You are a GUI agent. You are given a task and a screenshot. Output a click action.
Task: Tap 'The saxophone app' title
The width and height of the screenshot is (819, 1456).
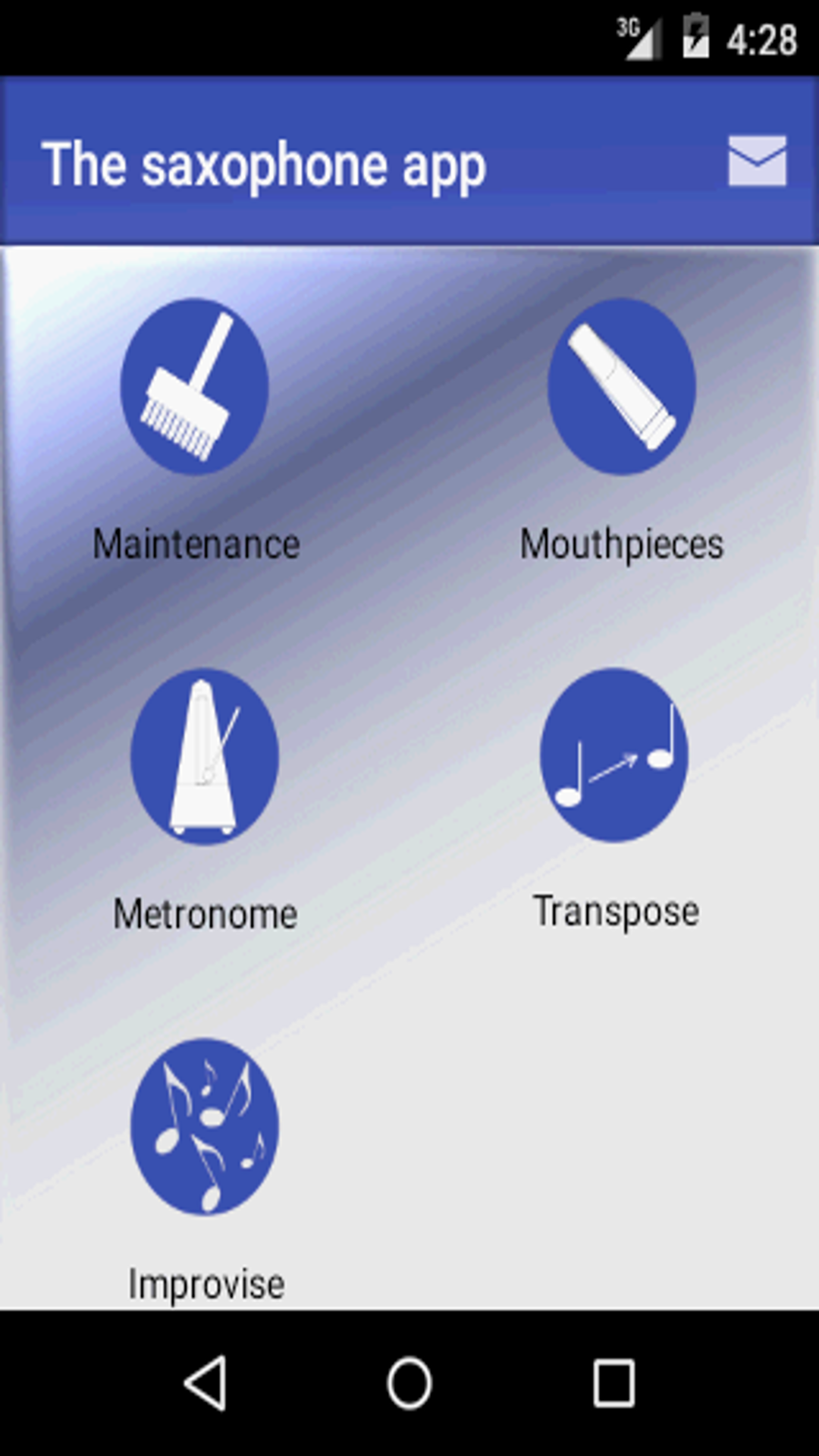[265, 163]
